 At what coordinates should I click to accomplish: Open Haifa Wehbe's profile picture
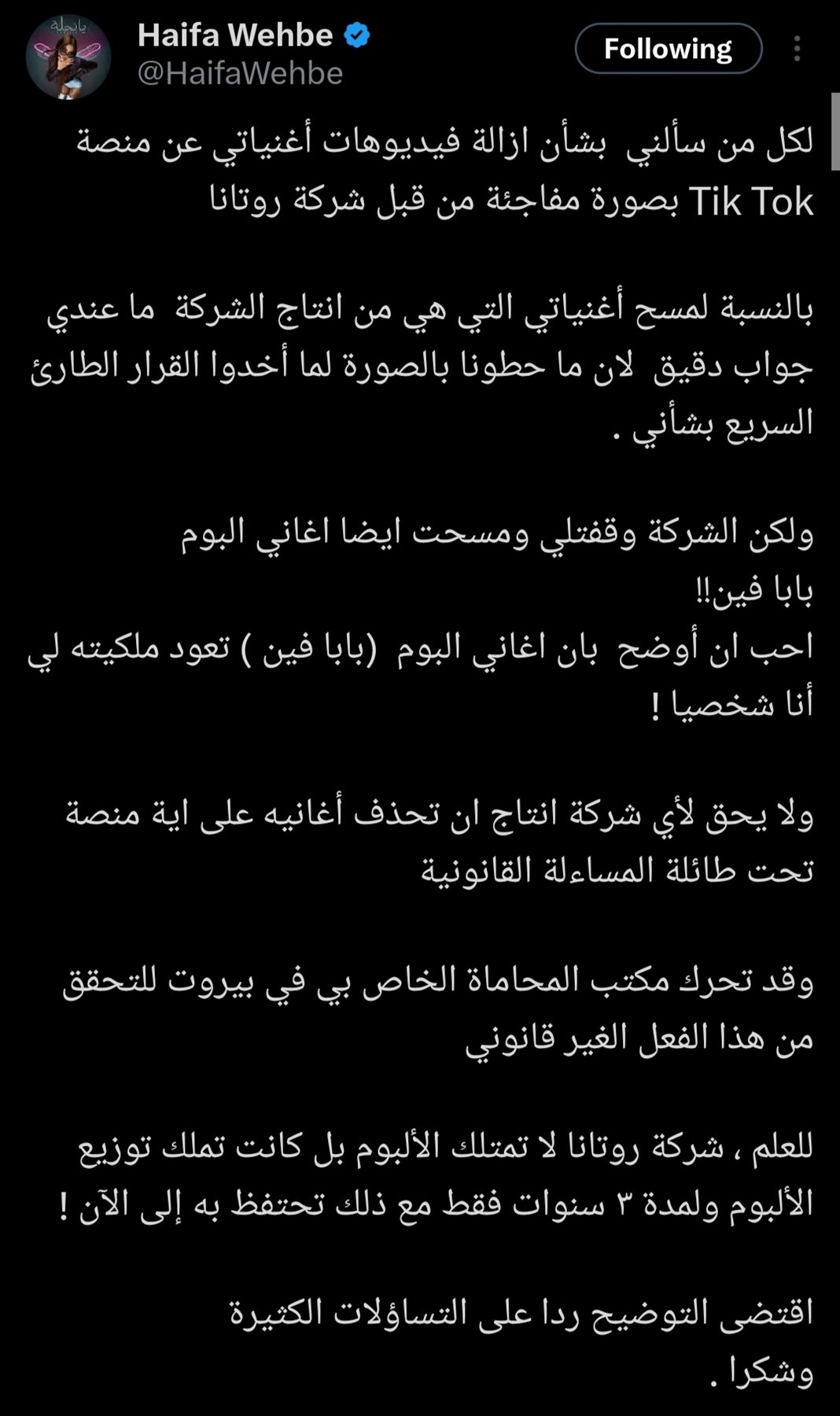pos(68,57)
